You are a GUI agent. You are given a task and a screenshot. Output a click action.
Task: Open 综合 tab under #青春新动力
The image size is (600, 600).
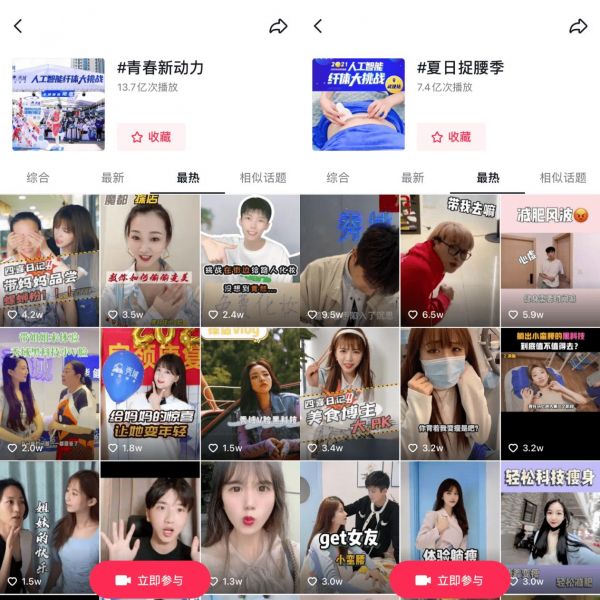38,178
